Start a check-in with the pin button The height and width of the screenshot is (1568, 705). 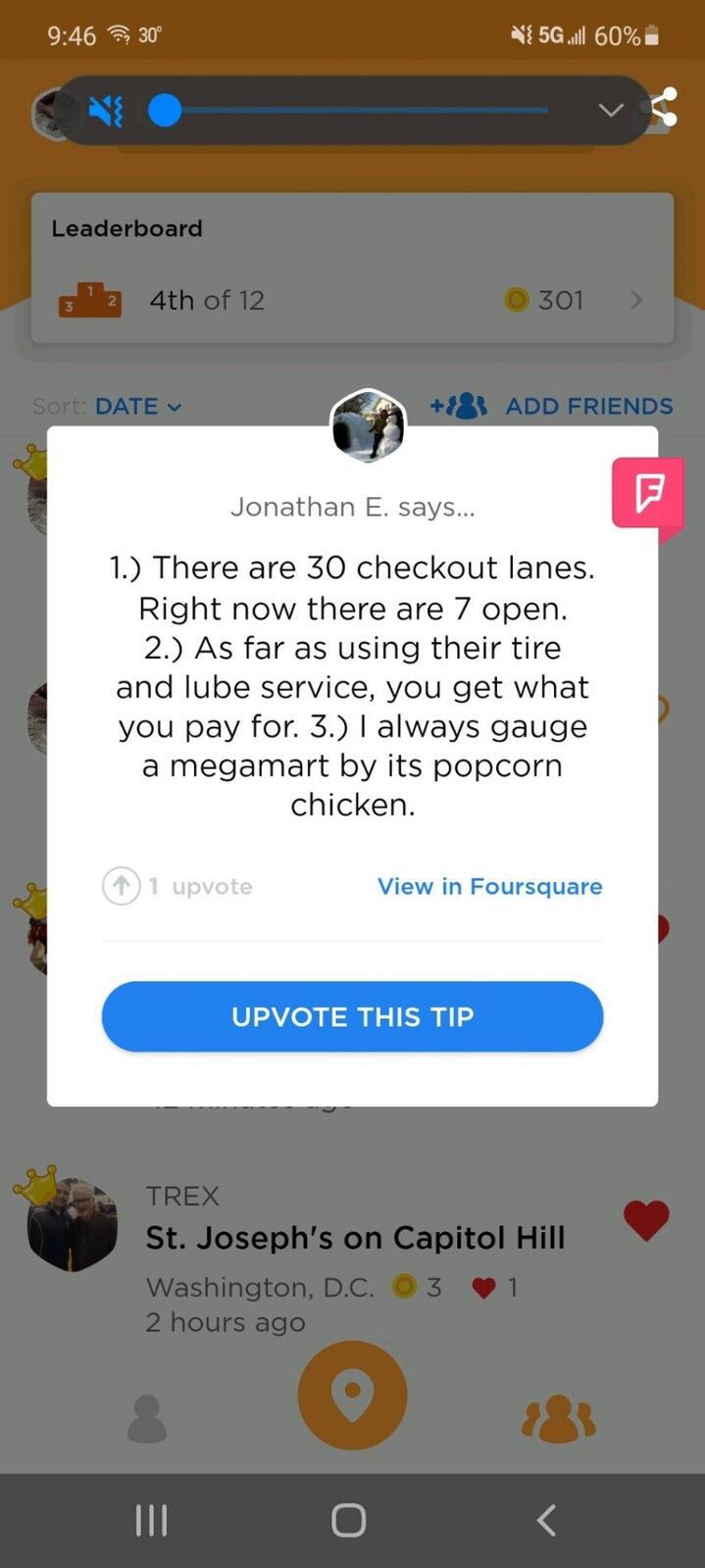click(x=352, y=1395)
